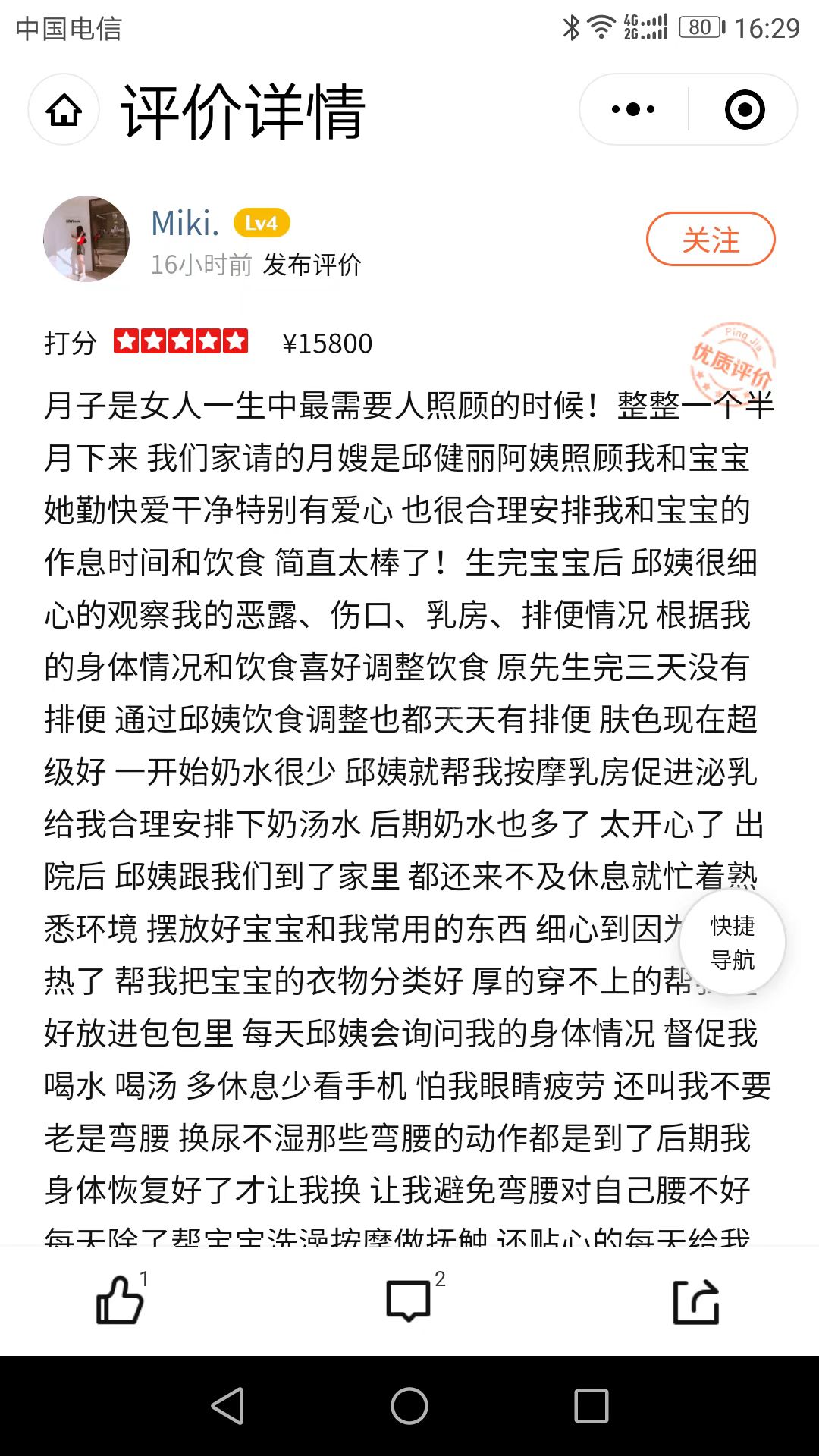Open the three-dot more menu

tap(633, 110)
